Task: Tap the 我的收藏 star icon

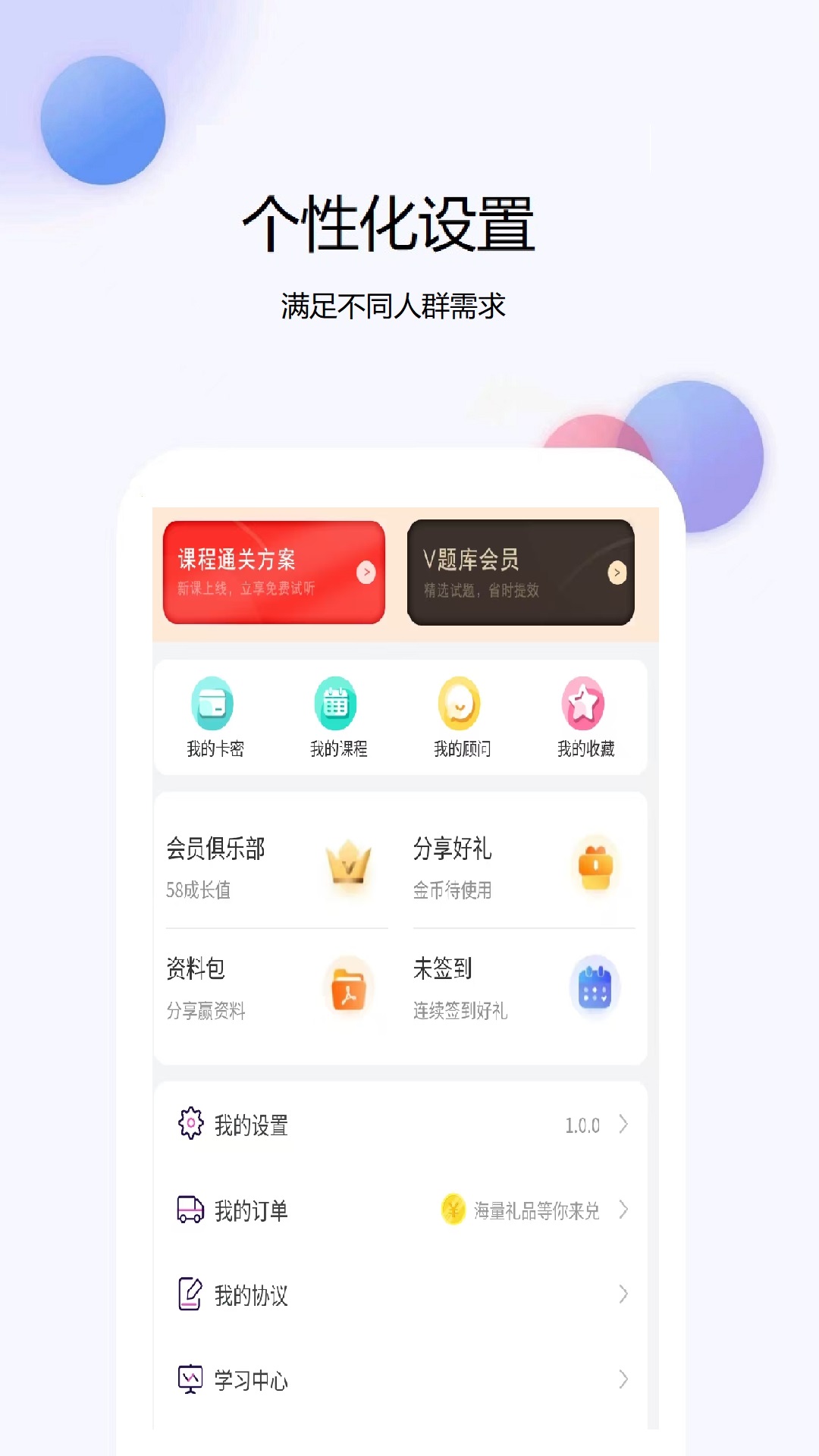Action: pos(582,704)
